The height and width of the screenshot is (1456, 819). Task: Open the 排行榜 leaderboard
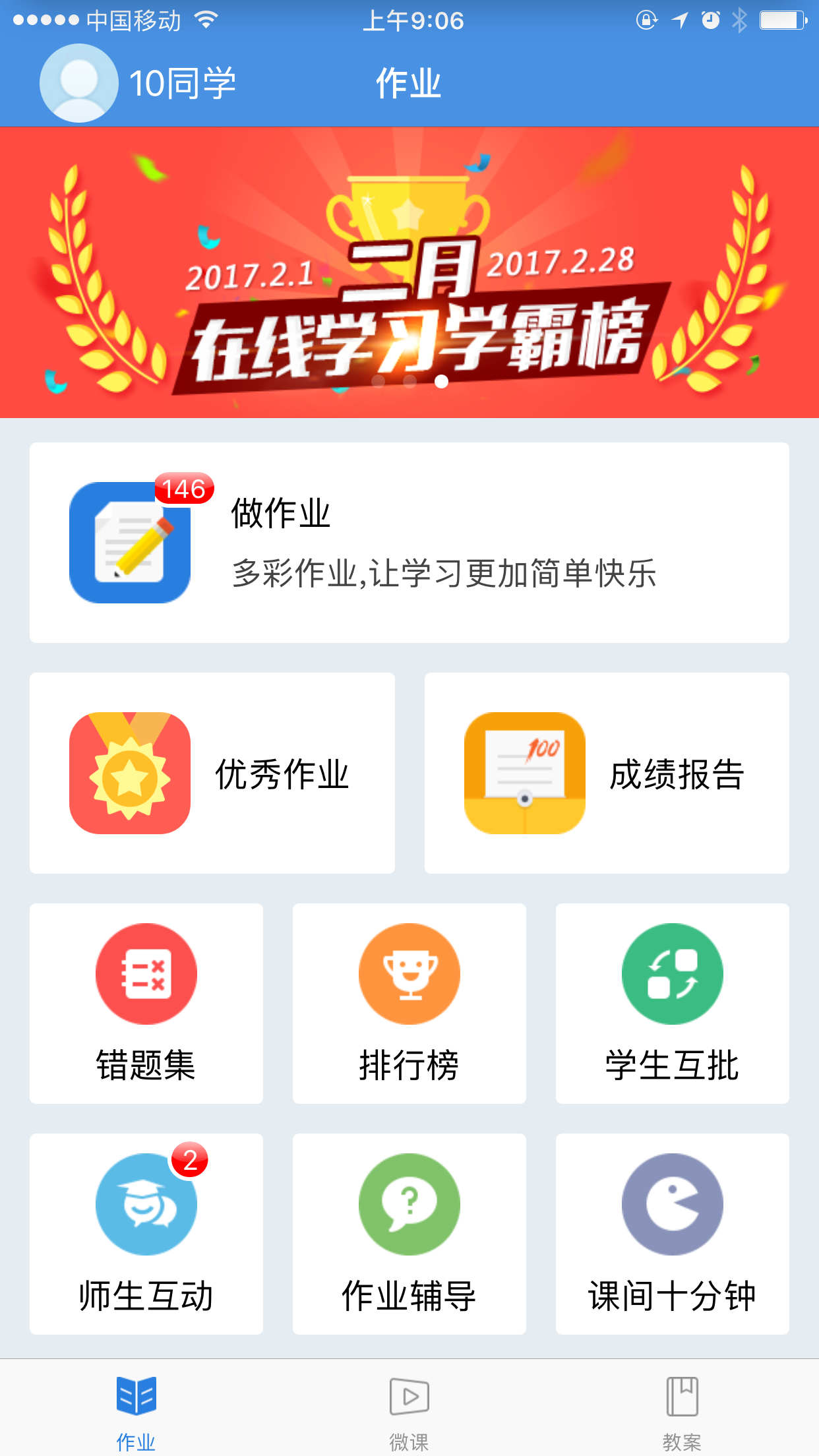click(409, 1003)
